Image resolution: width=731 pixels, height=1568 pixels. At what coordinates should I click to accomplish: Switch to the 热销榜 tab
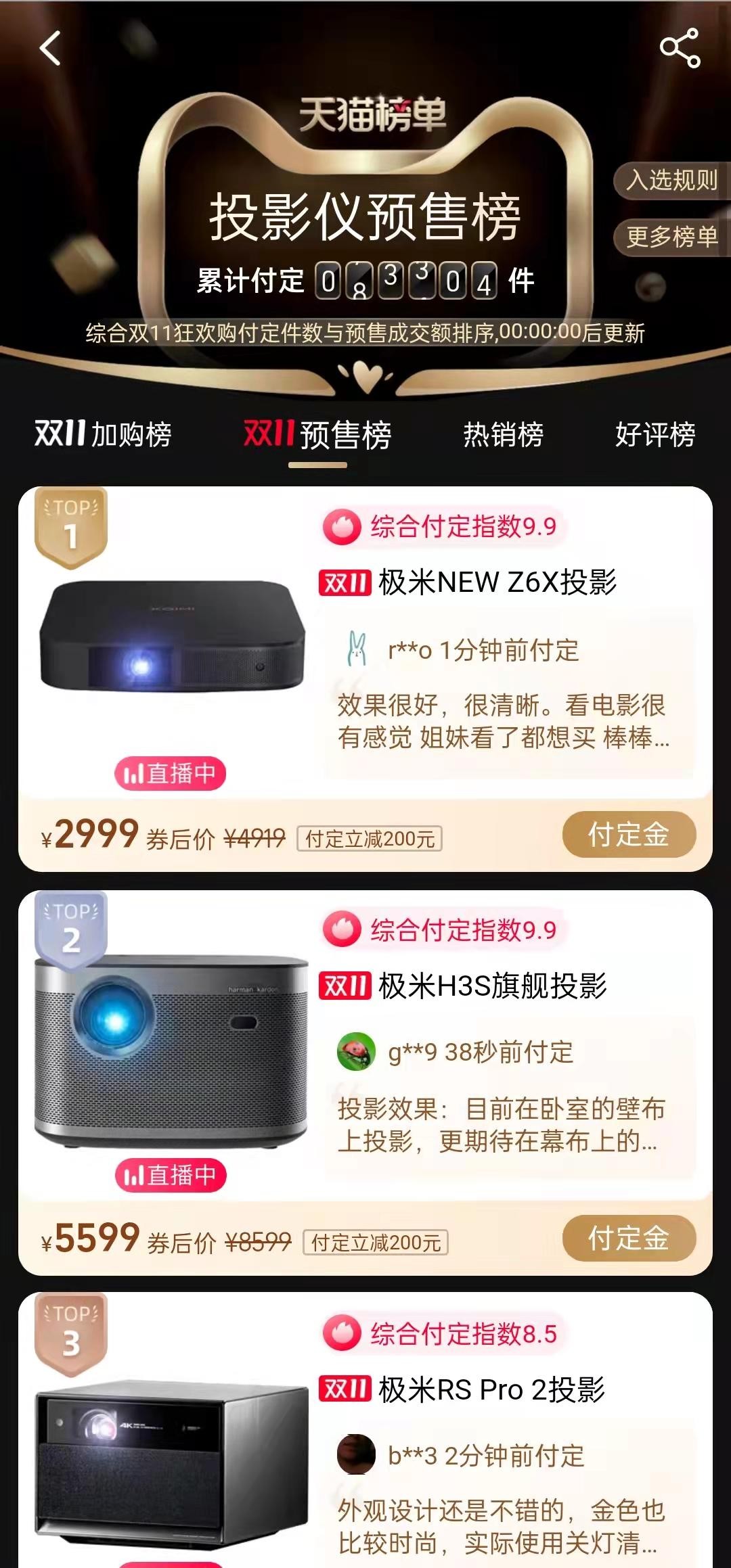(503, 434)
